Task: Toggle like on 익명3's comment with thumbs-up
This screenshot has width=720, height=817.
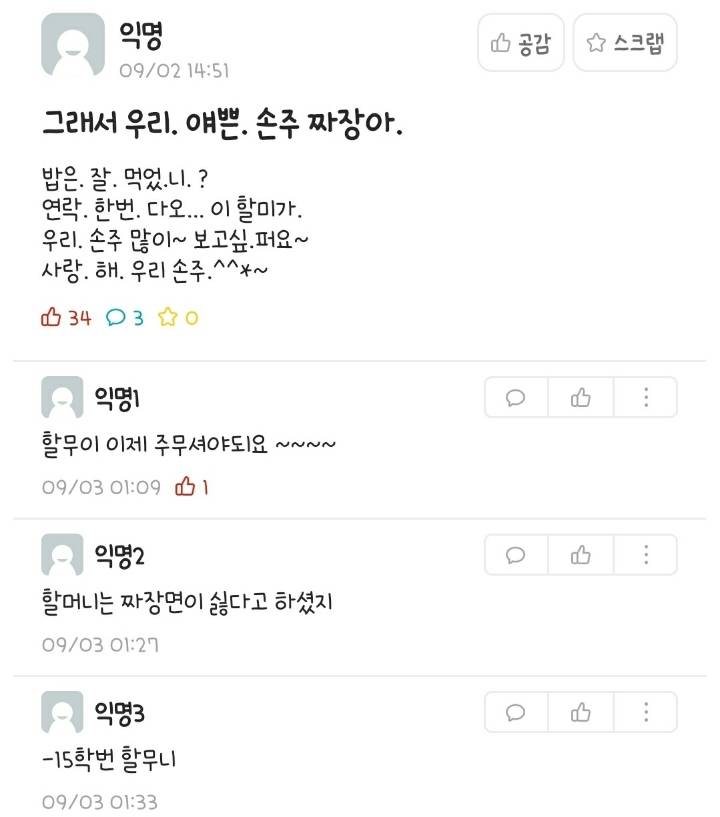Action: pyautogui.click(x=580, y=713)
